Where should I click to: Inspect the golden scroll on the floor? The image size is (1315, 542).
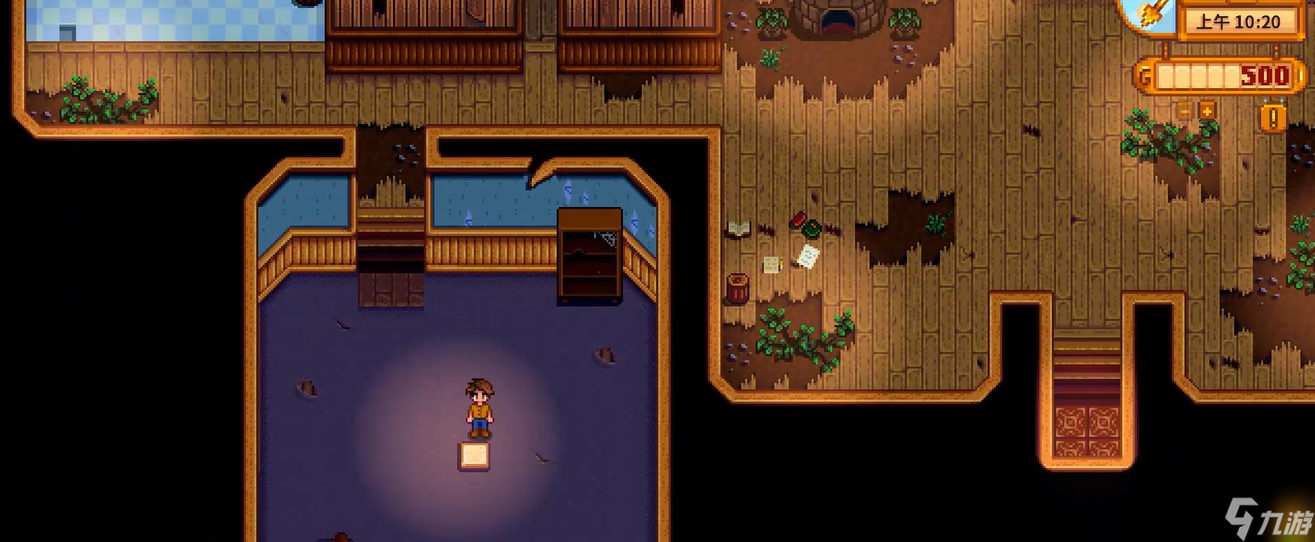[474, 455]
